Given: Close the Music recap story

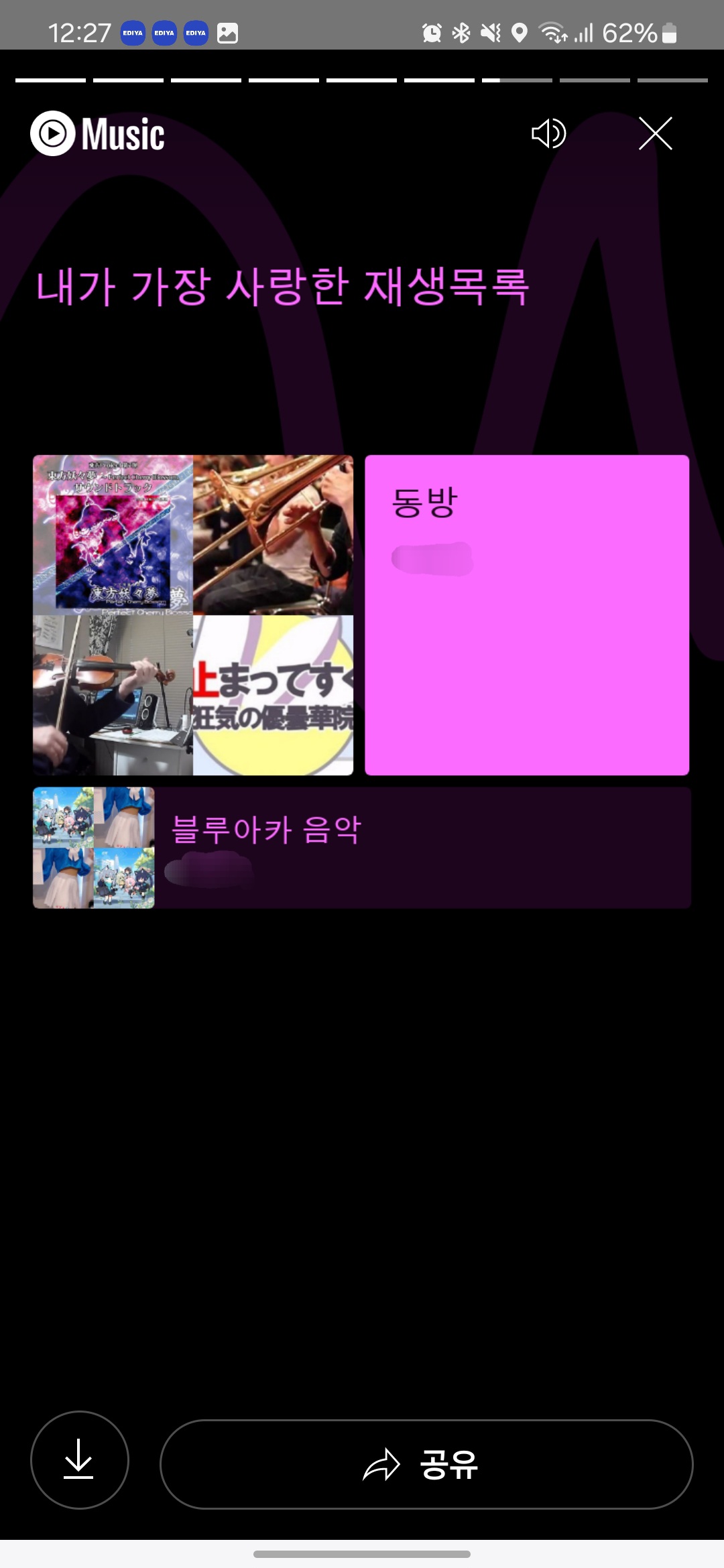Looking at the screenshot, I should 655,133.
